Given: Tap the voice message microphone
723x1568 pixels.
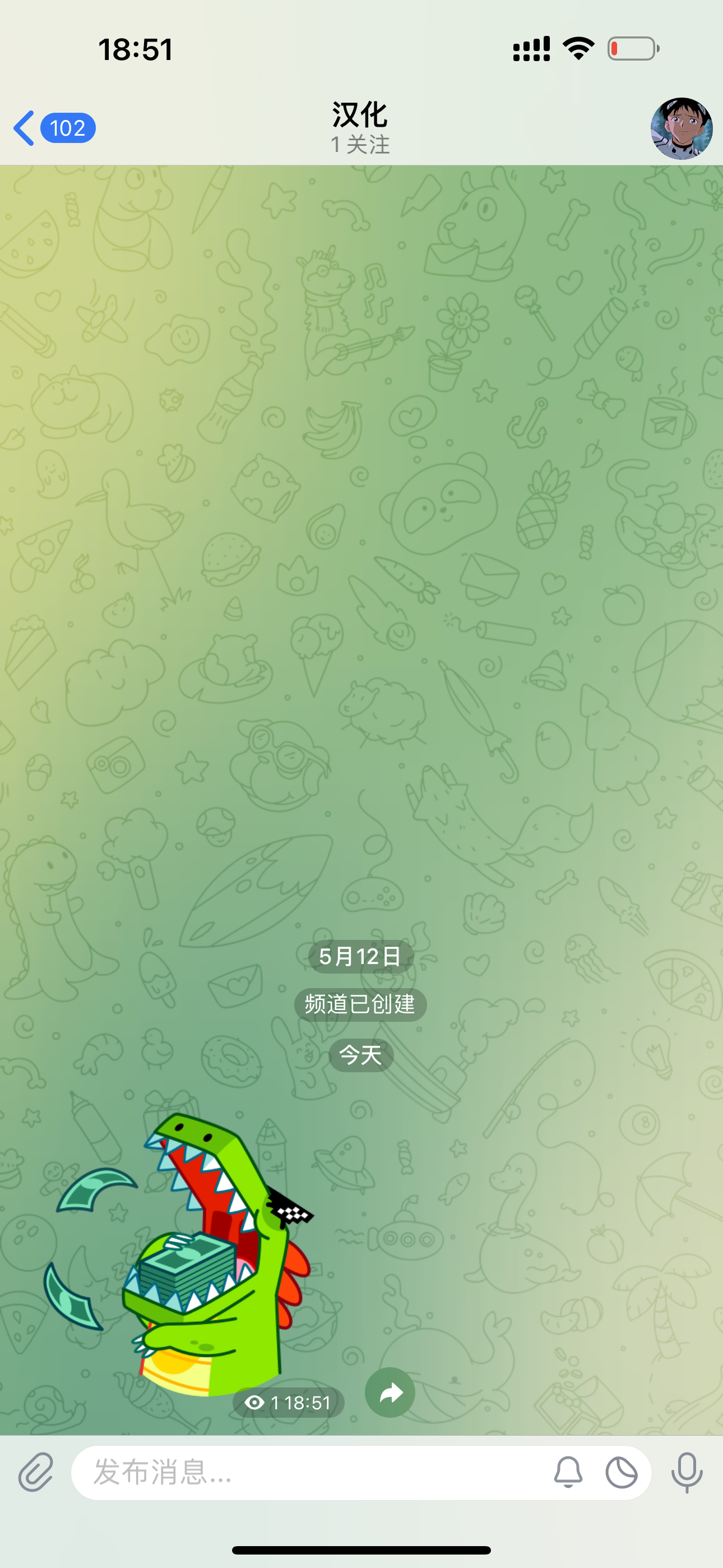Looking at the screenshot, I should pos(687,1473).
